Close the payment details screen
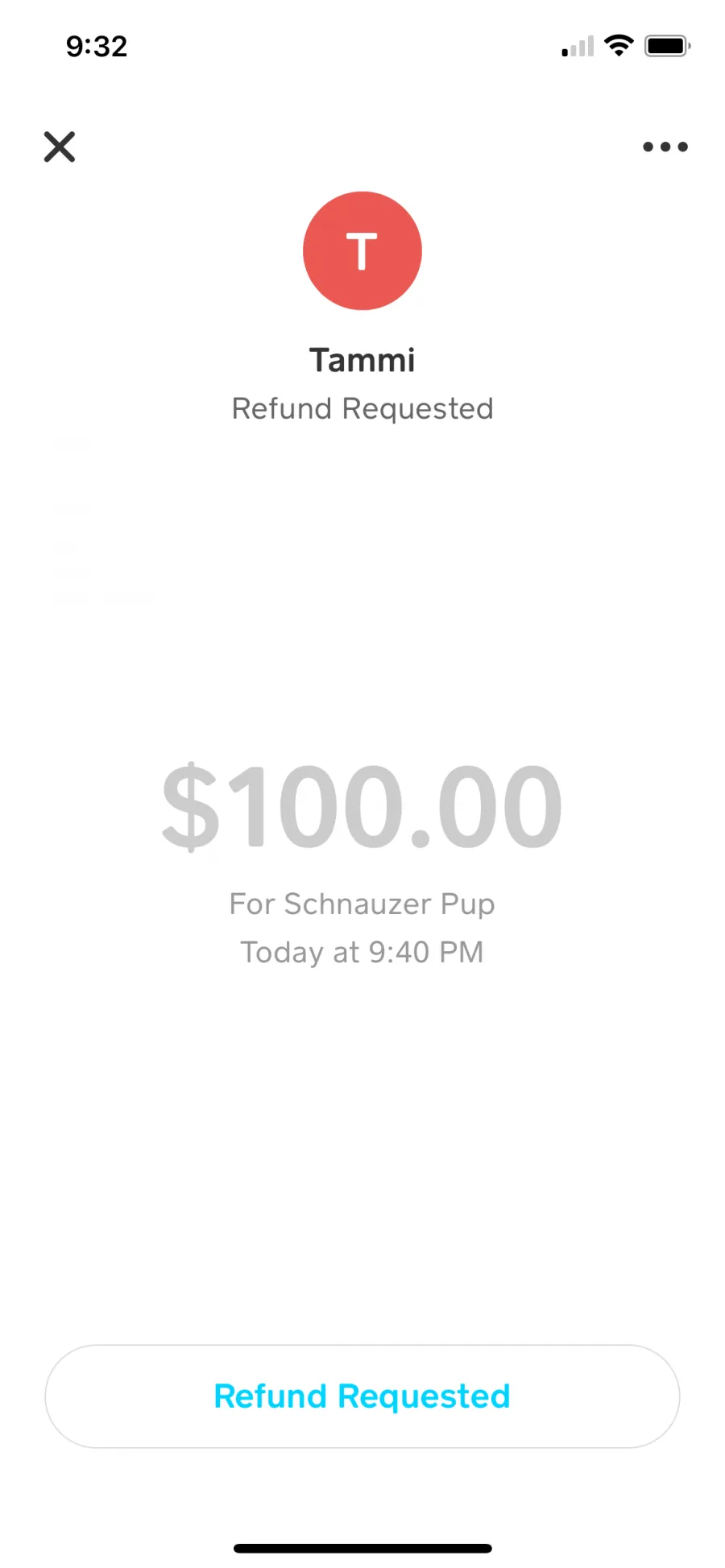The image size is (725, 1568). [x=60, y=147]
